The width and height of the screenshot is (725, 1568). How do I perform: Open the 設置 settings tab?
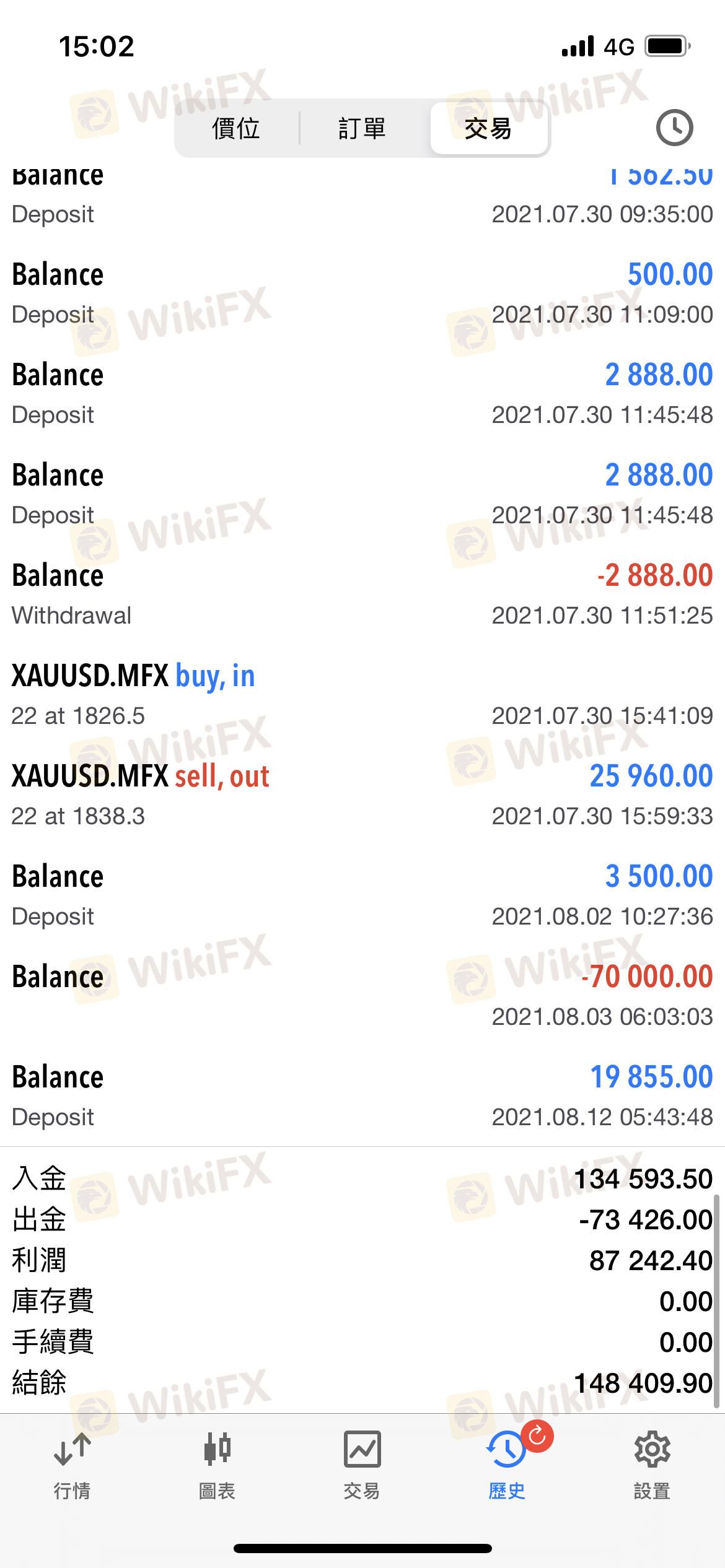(652, 1465)
